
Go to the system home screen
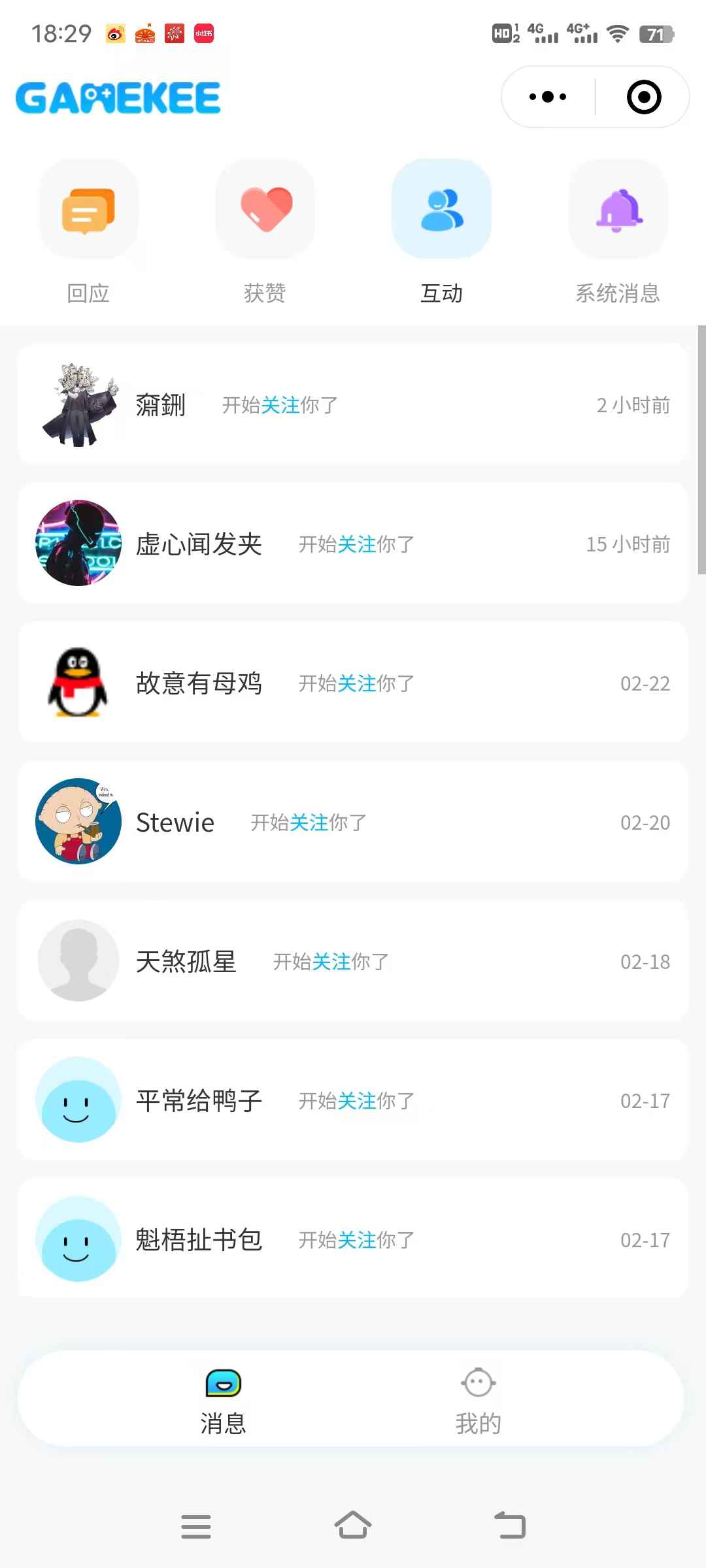click(353, 1526)
